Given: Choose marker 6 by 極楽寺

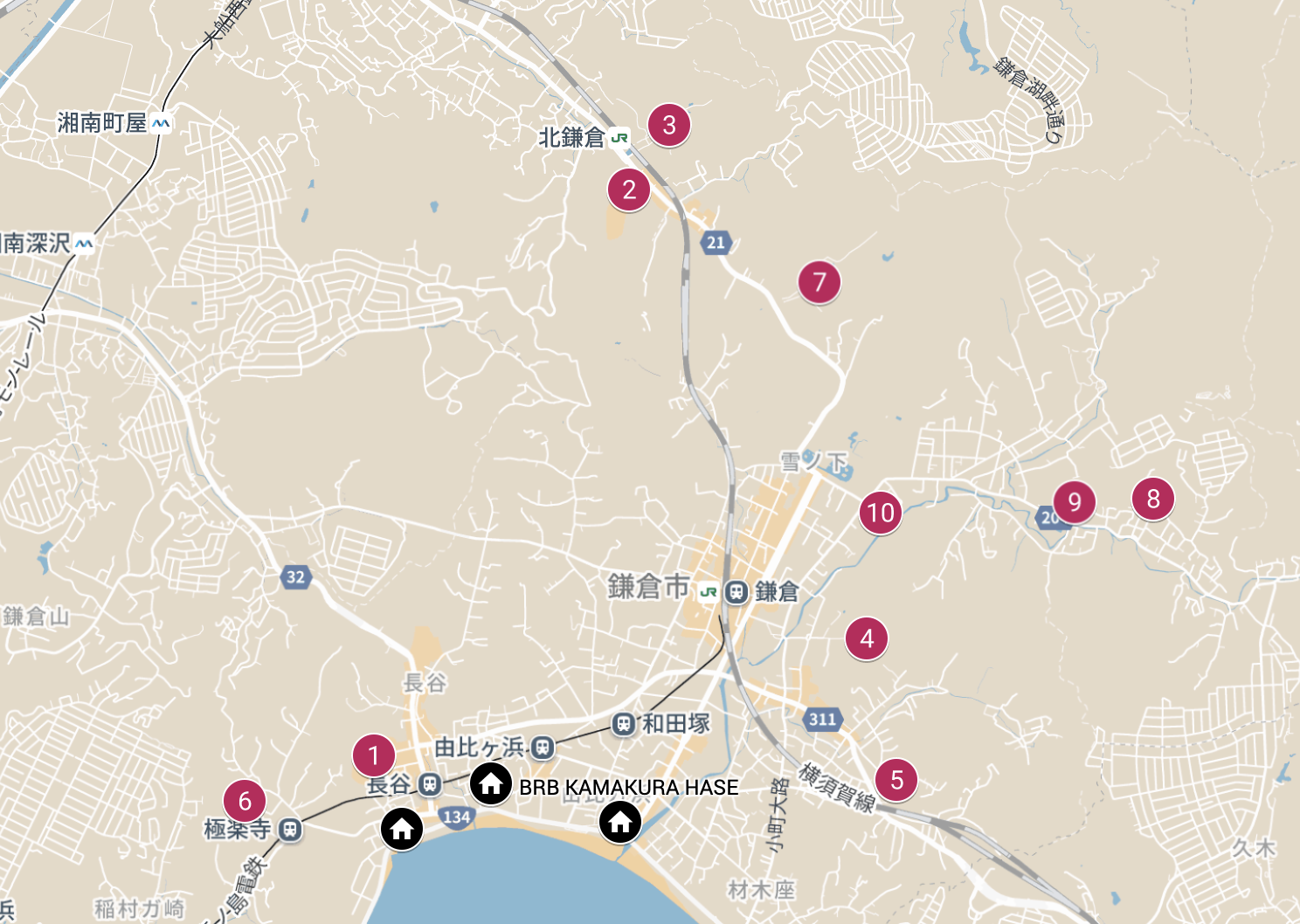Looking at the screenshot, I should (245, 801).
